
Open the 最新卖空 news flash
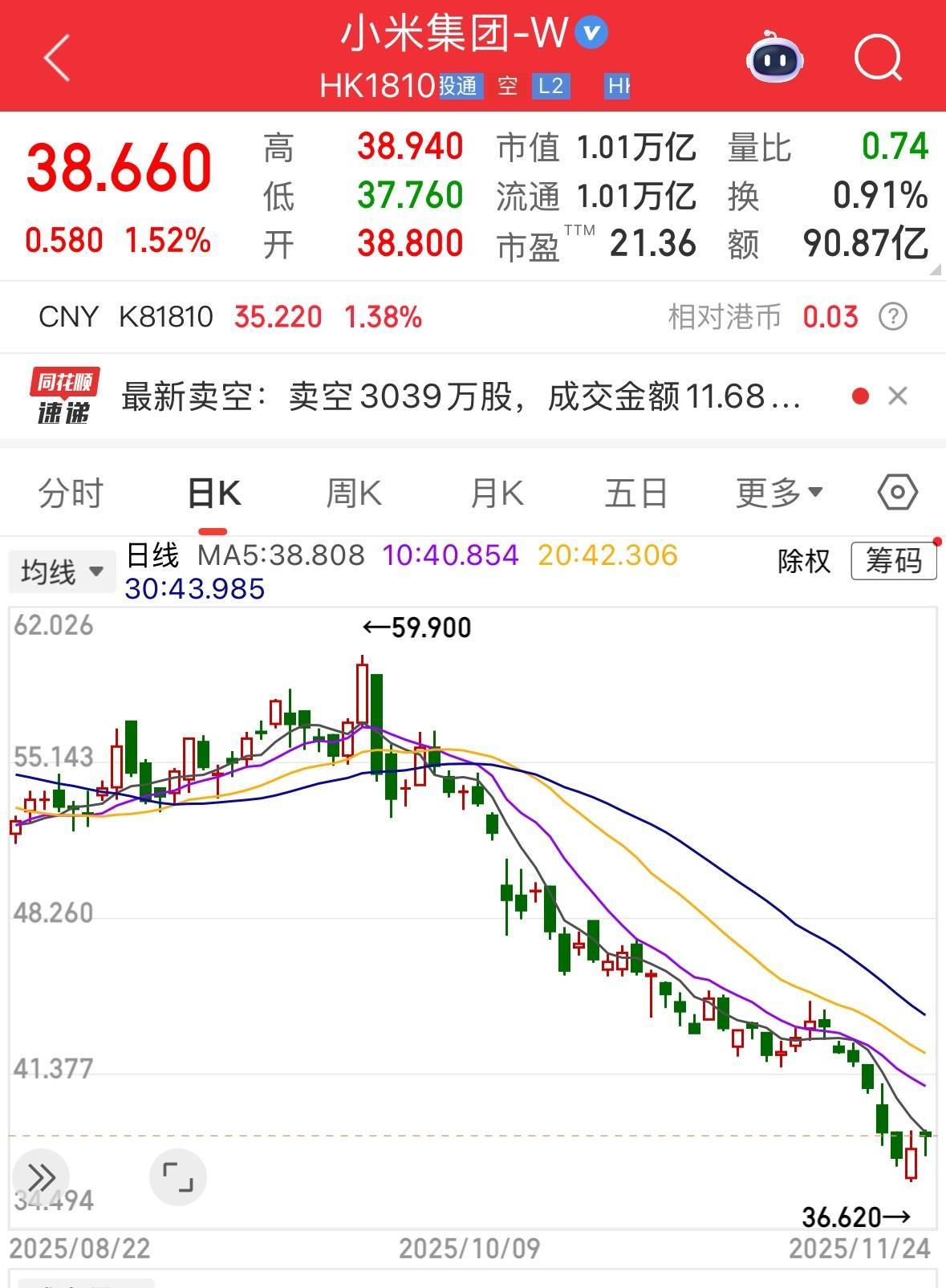pos(461,396)
